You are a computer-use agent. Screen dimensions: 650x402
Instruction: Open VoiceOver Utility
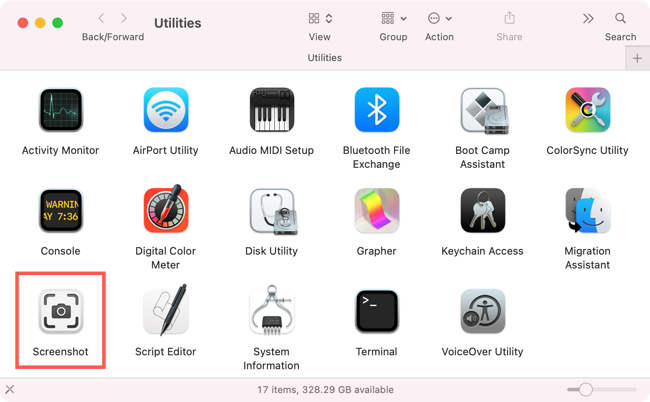click(x=482, y=312)
